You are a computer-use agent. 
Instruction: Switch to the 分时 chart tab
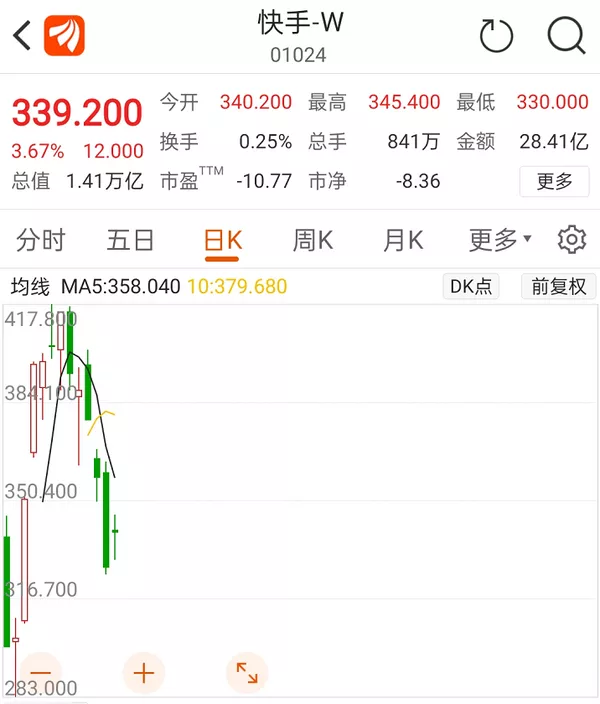click(41, 240)
